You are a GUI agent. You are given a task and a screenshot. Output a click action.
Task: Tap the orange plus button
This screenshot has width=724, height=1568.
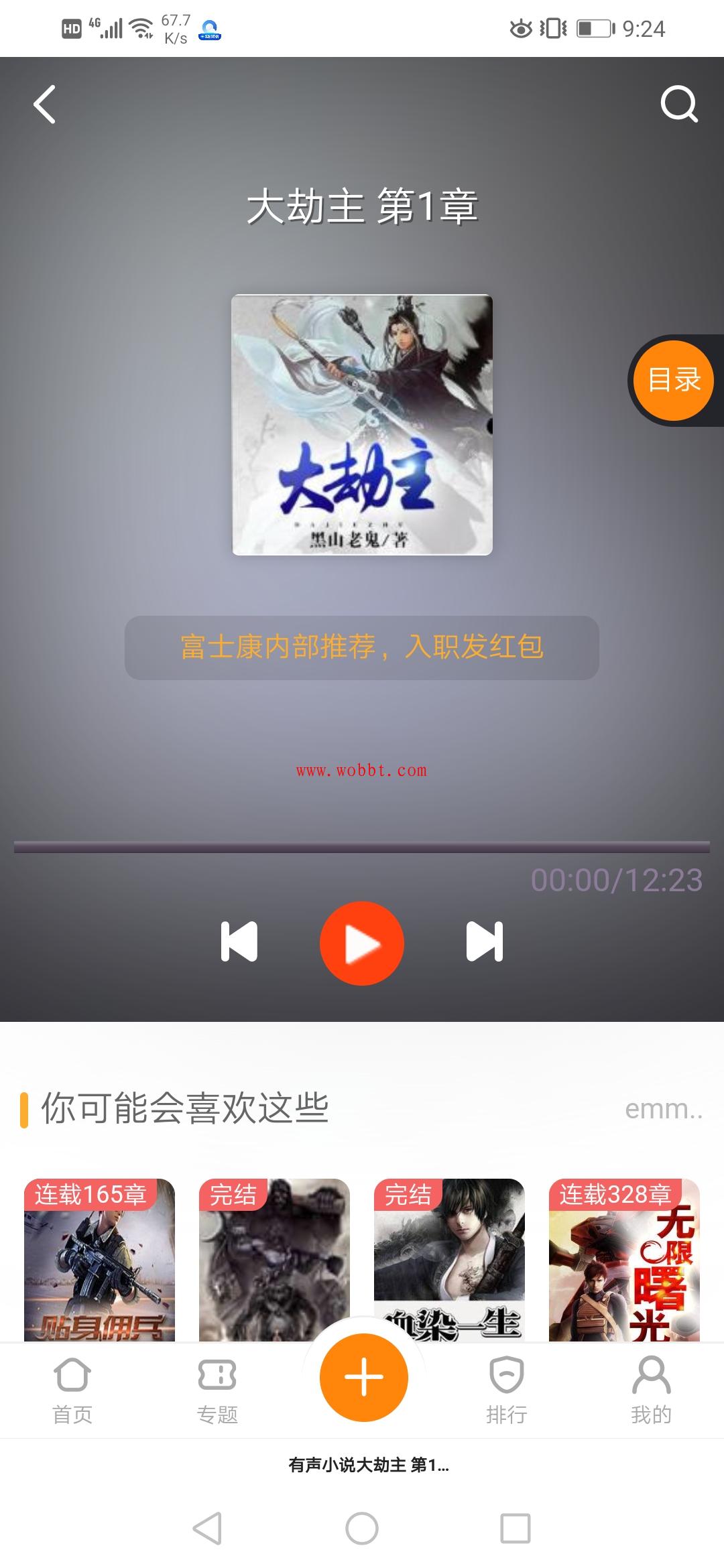[362, 1377]
